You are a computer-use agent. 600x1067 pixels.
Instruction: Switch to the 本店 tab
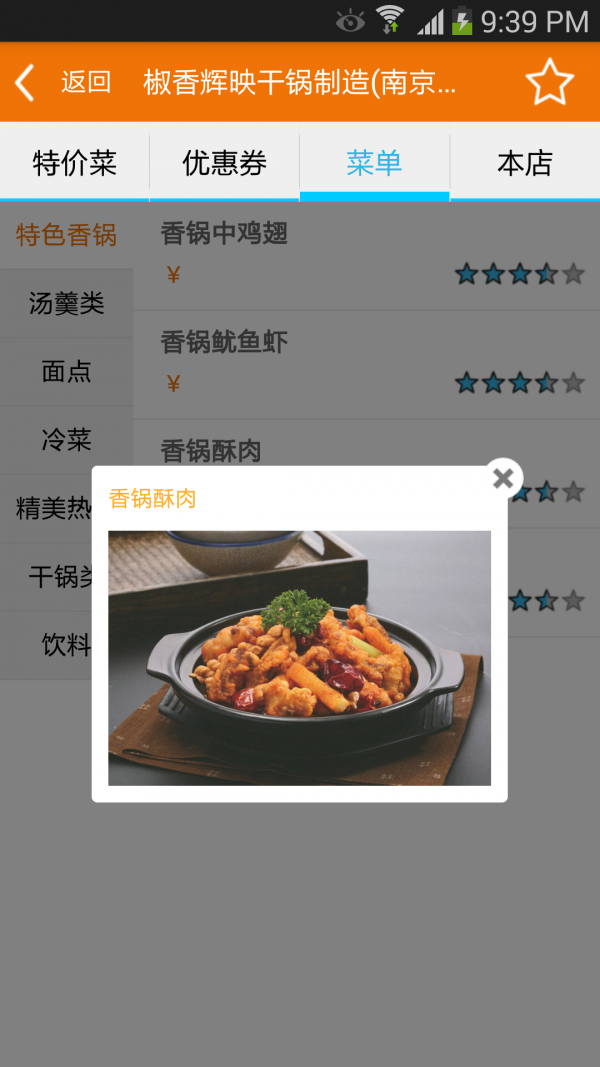[524, 162]
